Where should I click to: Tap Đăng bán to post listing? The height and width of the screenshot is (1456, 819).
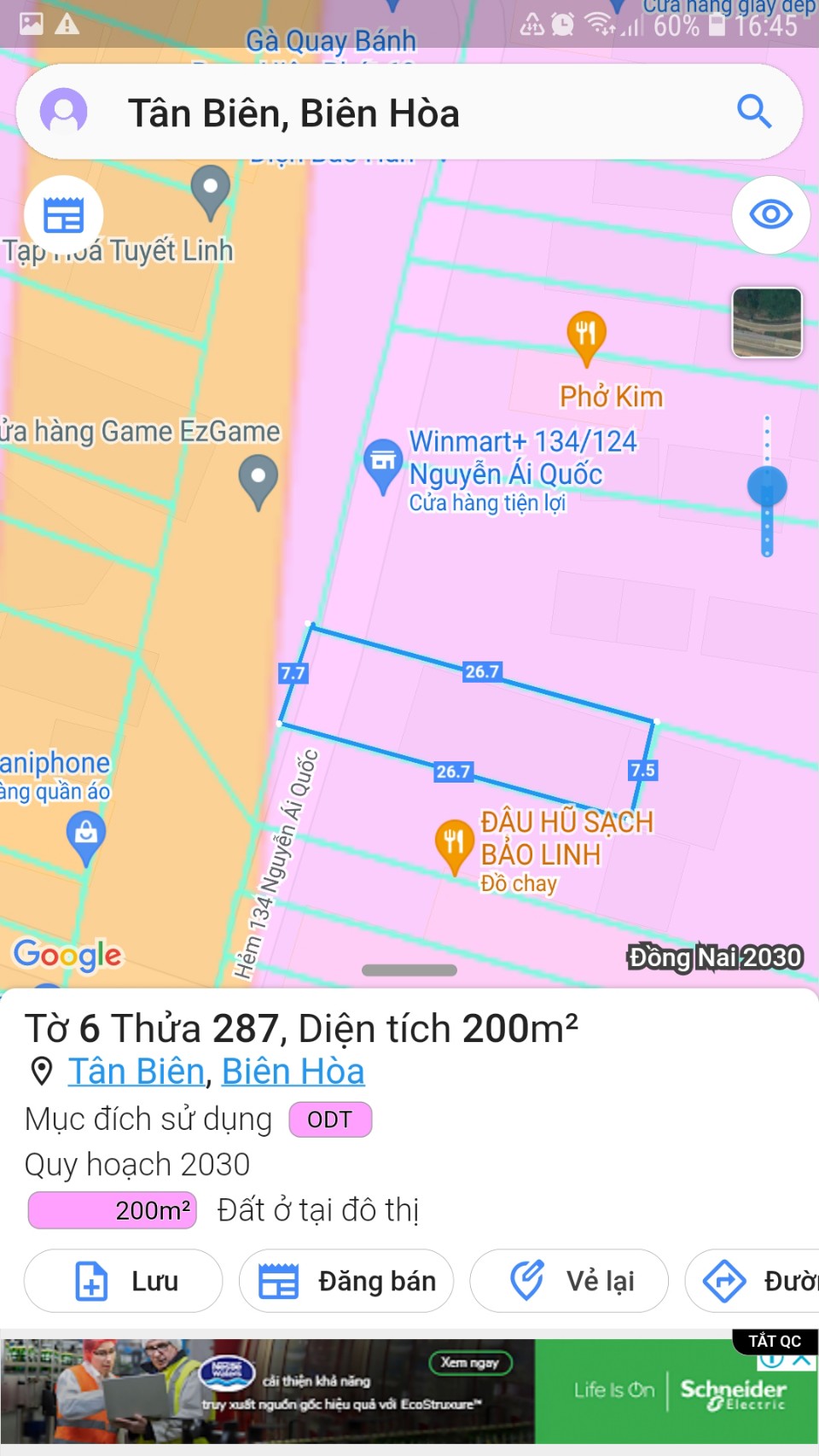click(x=346, y=1281)
